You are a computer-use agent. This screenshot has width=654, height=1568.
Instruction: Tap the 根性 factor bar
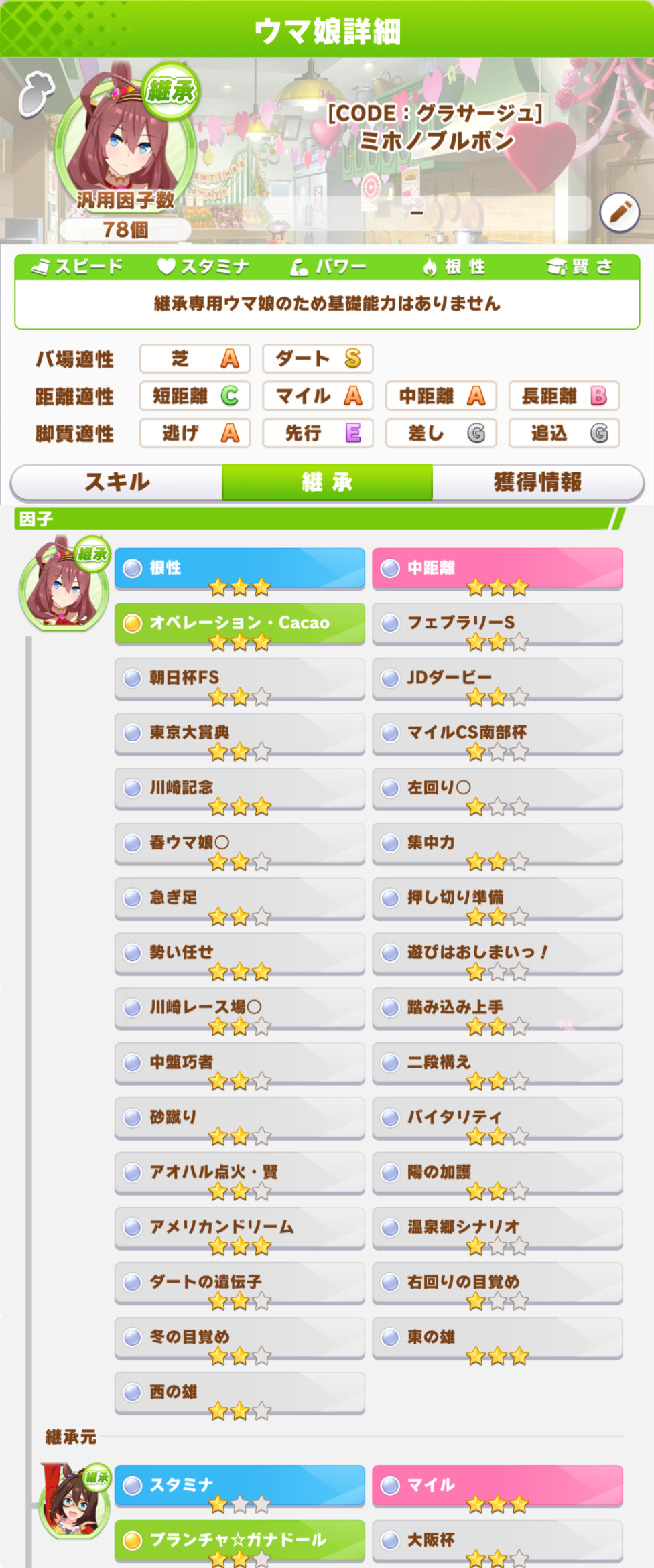click(240, 569)
